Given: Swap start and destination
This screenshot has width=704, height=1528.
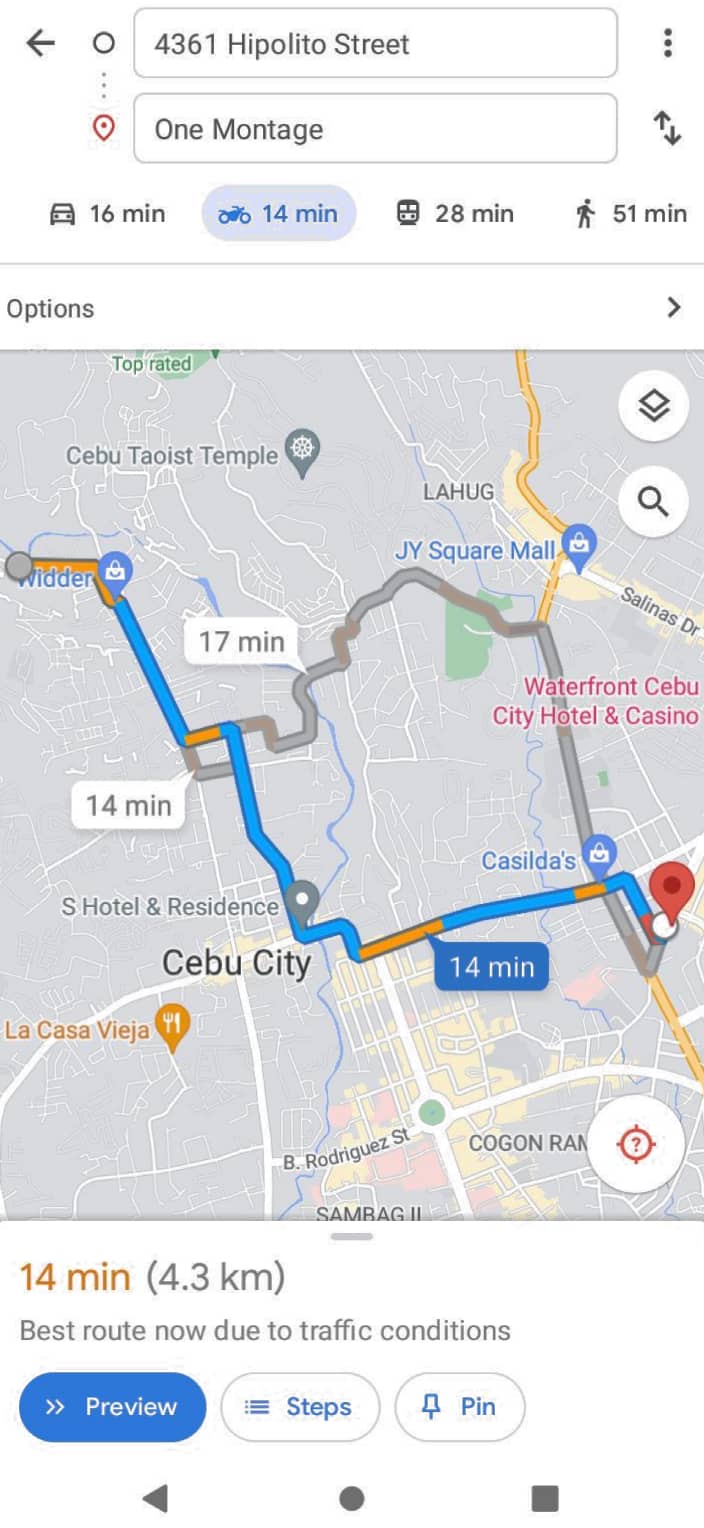Looking at the screenshot, I should point(667,129).
